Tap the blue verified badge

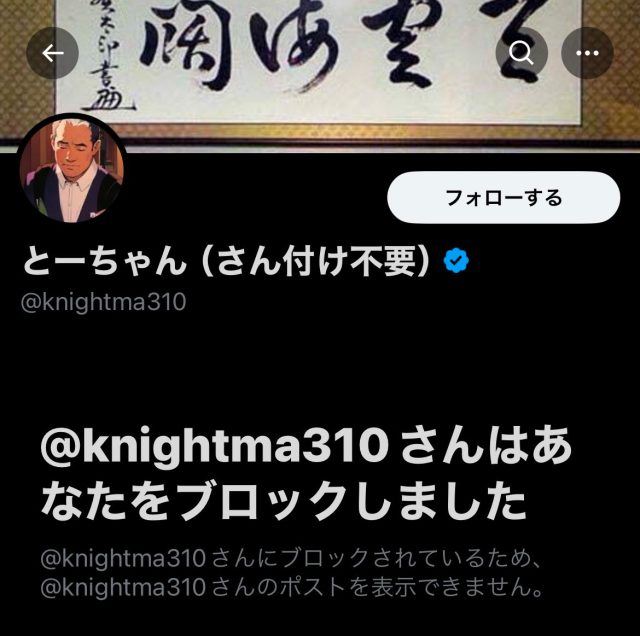tap(457, 262)
